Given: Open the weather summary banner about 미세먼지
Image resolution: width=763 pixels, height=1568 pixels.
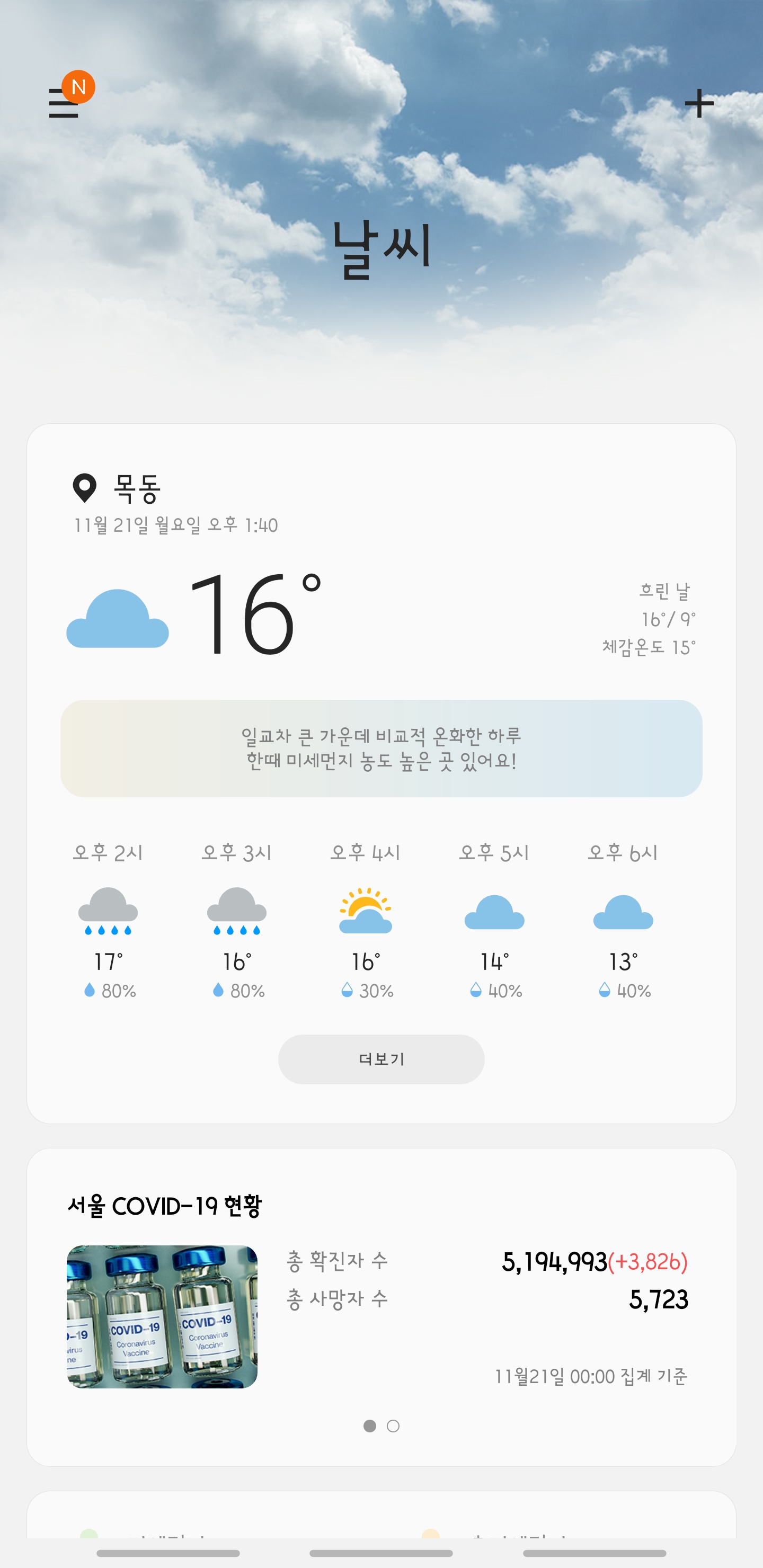Looking at the screenshot, I should [381, 748].
